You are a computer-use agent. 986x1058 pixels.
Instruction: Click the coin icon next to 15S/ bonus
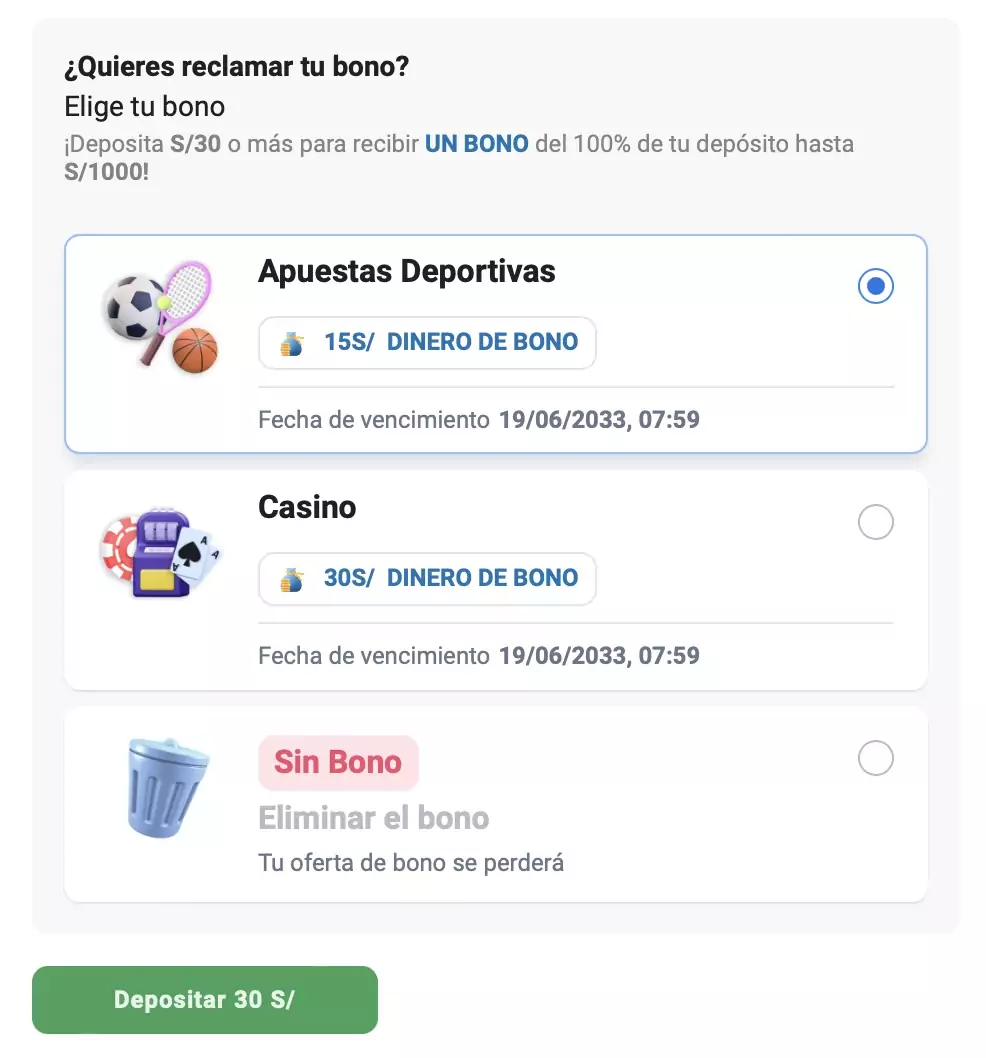coord(290,342)
